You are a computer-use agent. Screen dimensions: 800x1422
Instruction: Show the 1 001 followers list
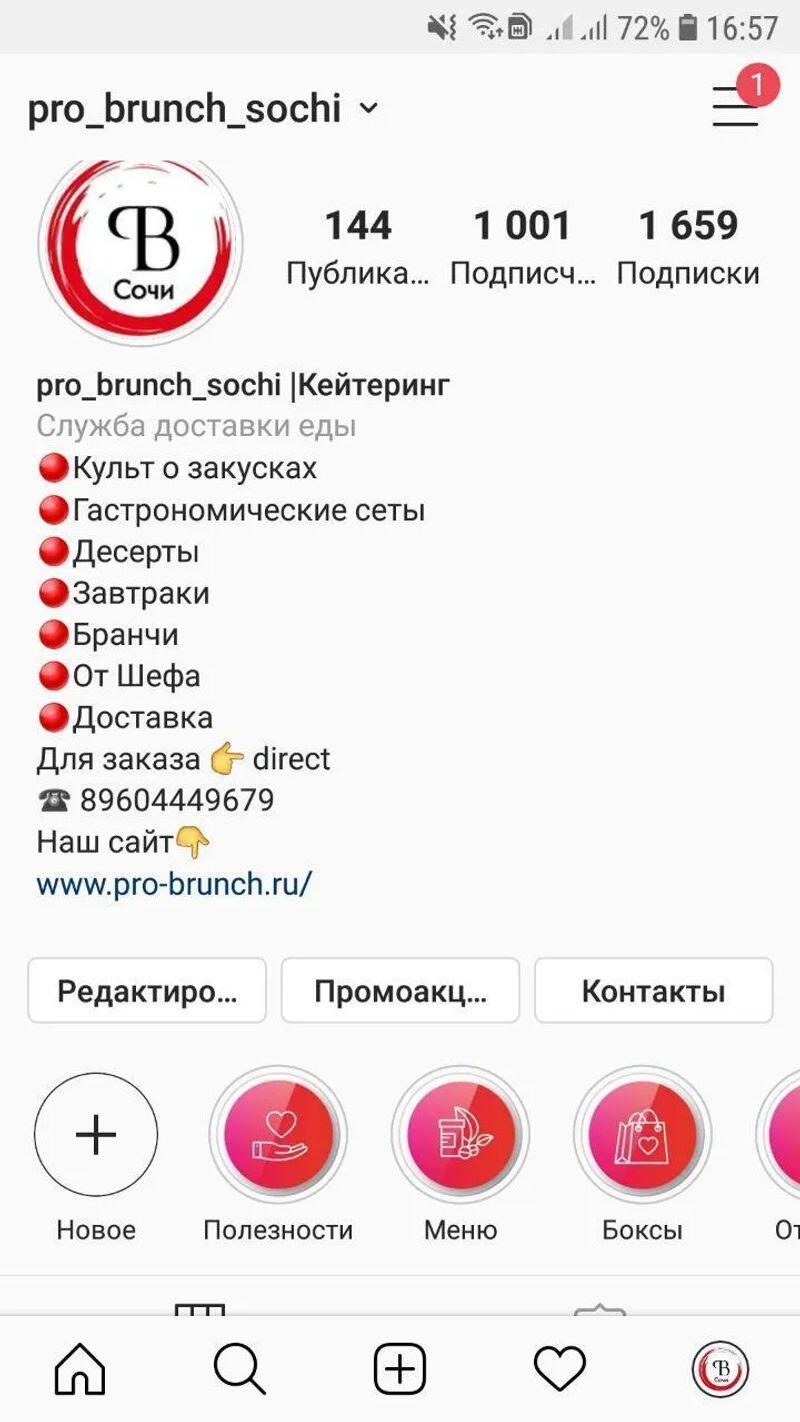point(522,245)
